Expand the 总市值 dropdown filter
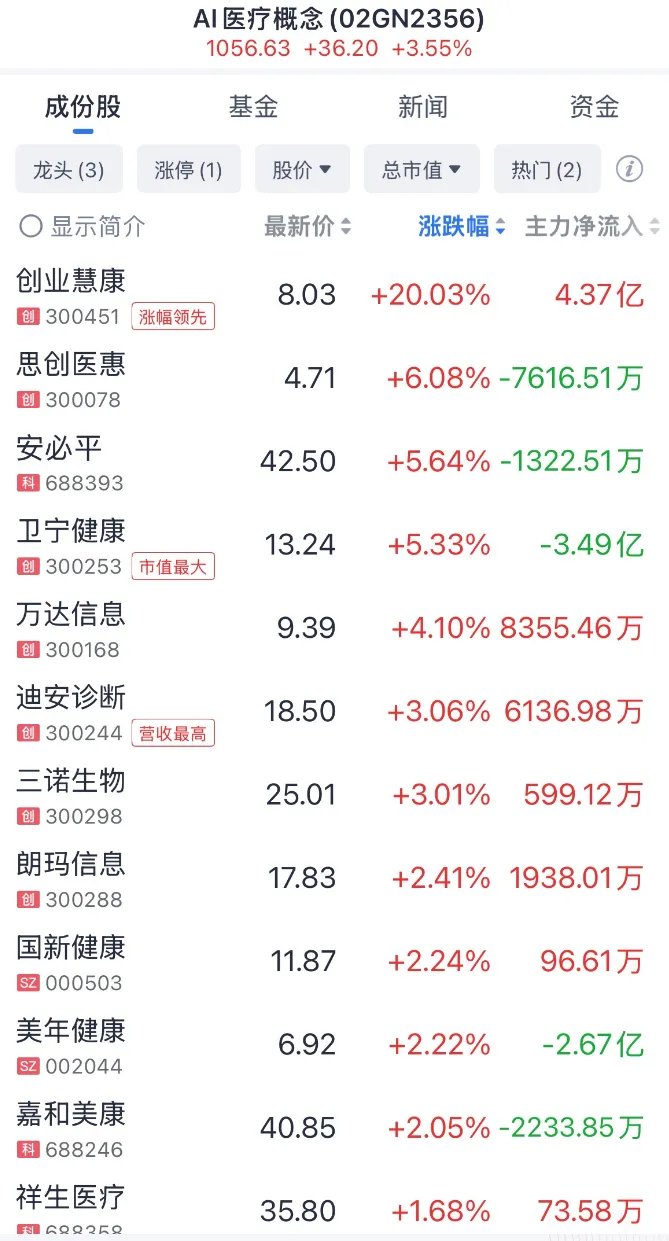This screenshot has width=669, height=1241. pyautogui.click(x=421, y=169)
